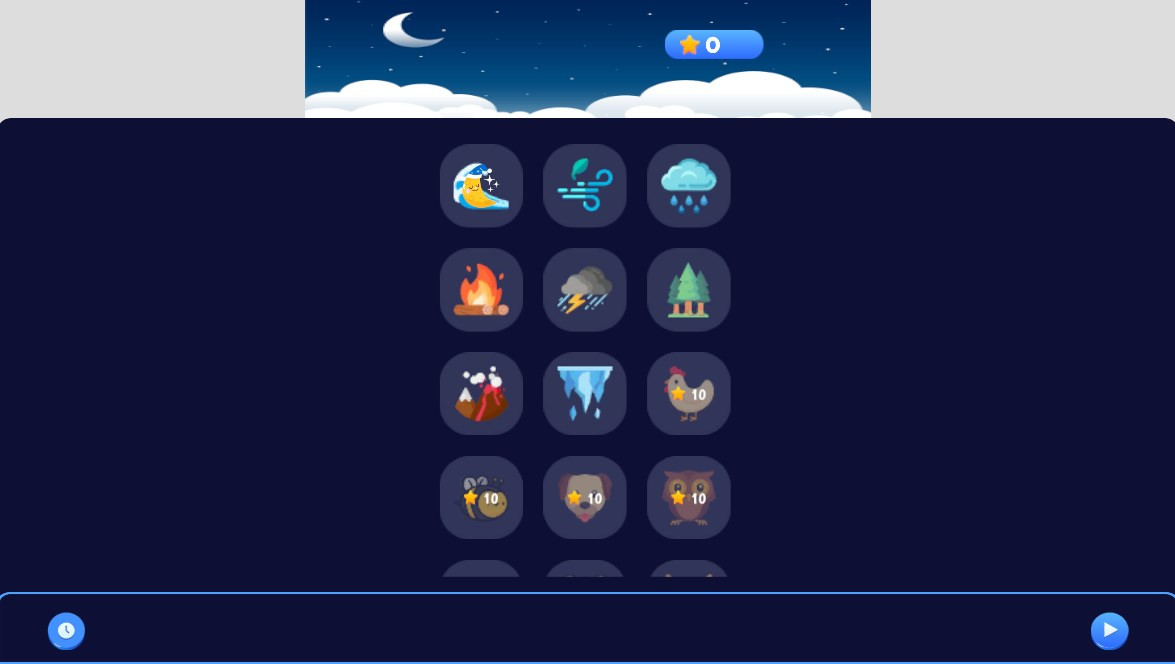Choose the forest trees sound
This screenshot has width=1175, height=664.
pos(689,290)
